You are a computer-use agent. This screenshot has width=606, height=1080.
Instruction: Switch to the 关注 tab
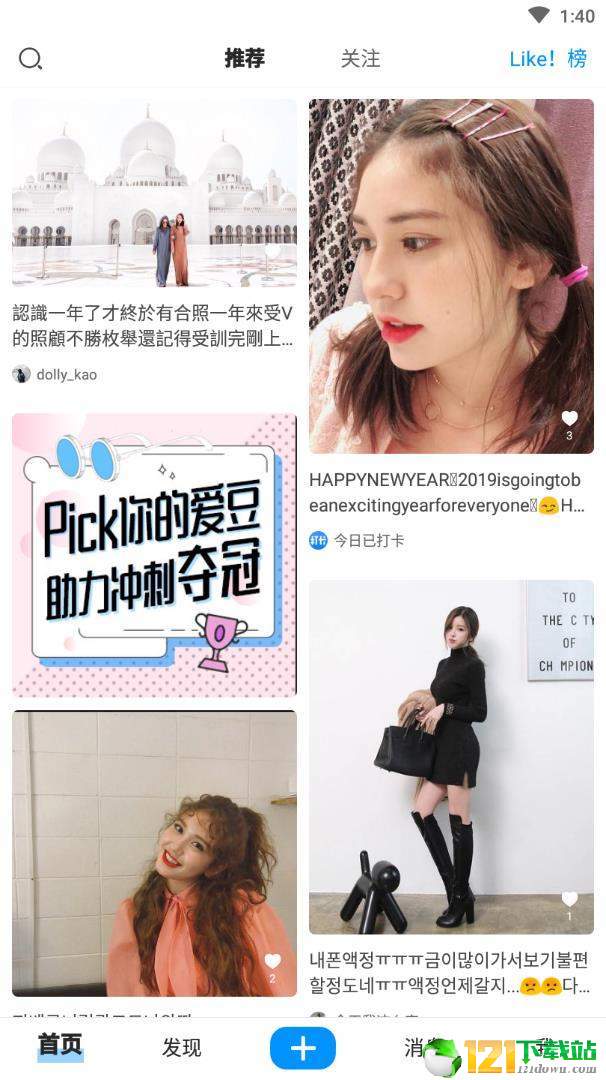click(x=360, y=59)
